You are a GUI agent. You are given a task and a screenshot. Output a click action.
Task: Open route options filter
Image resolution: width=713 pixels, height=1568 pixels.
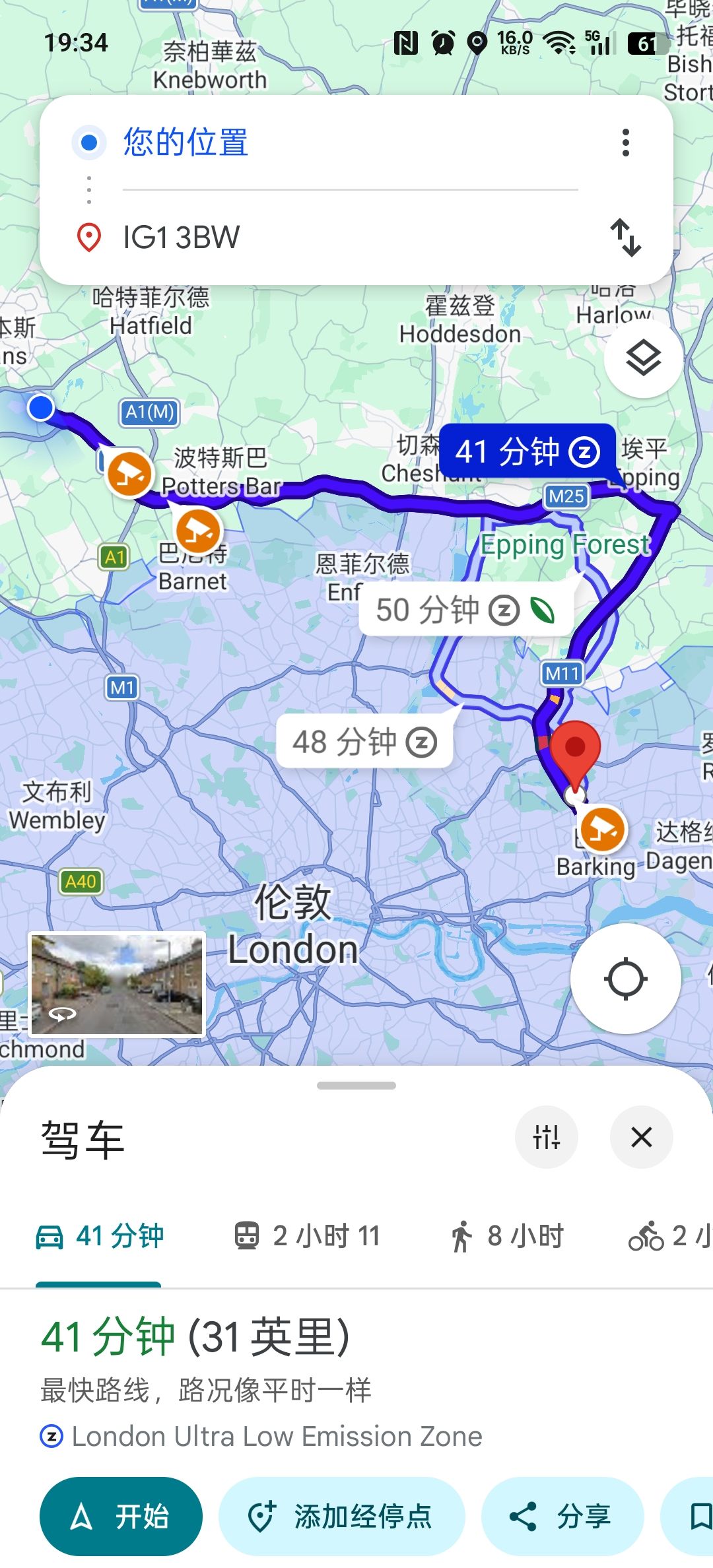(546, 1137)
